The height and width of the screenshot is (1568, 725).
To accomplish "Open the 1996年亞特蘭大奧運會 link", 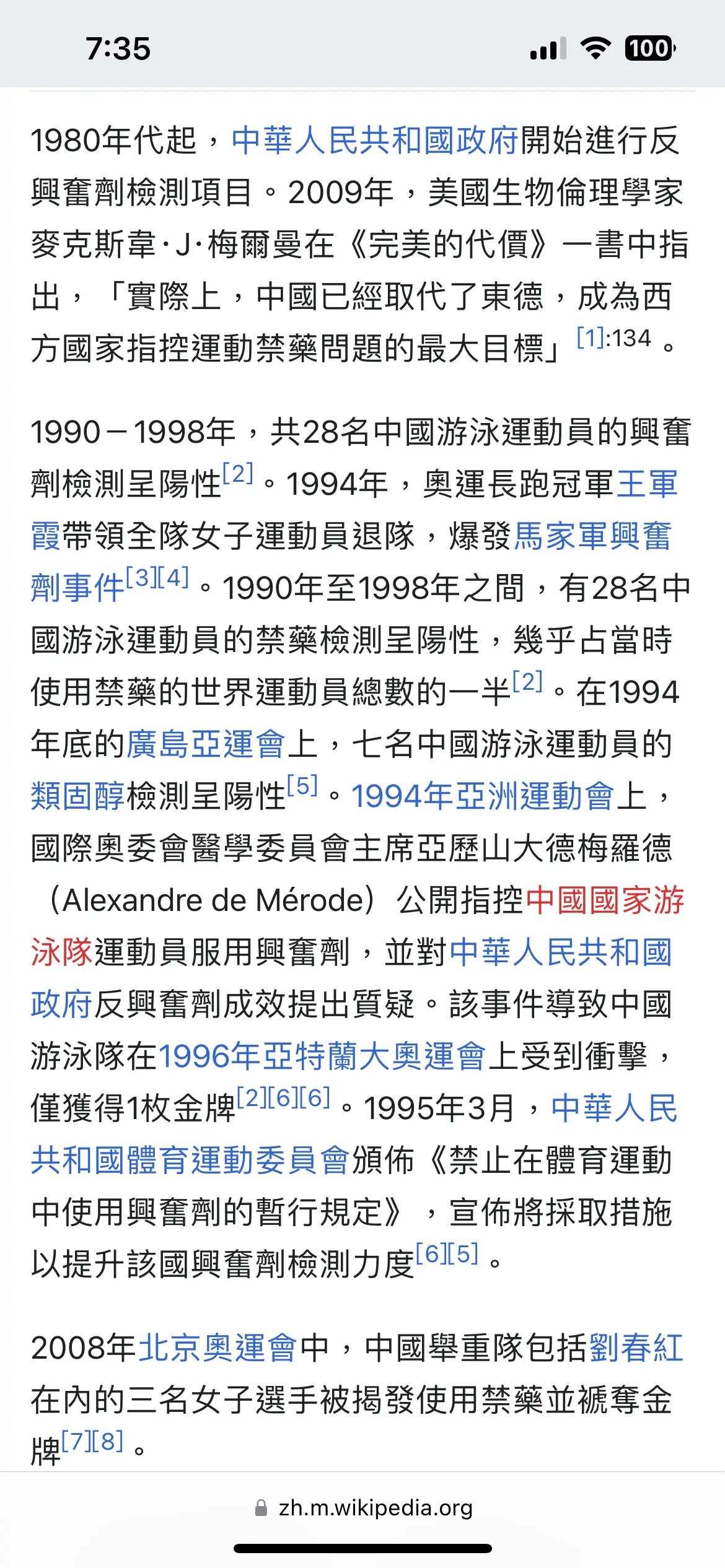I will pos(322,1056).
